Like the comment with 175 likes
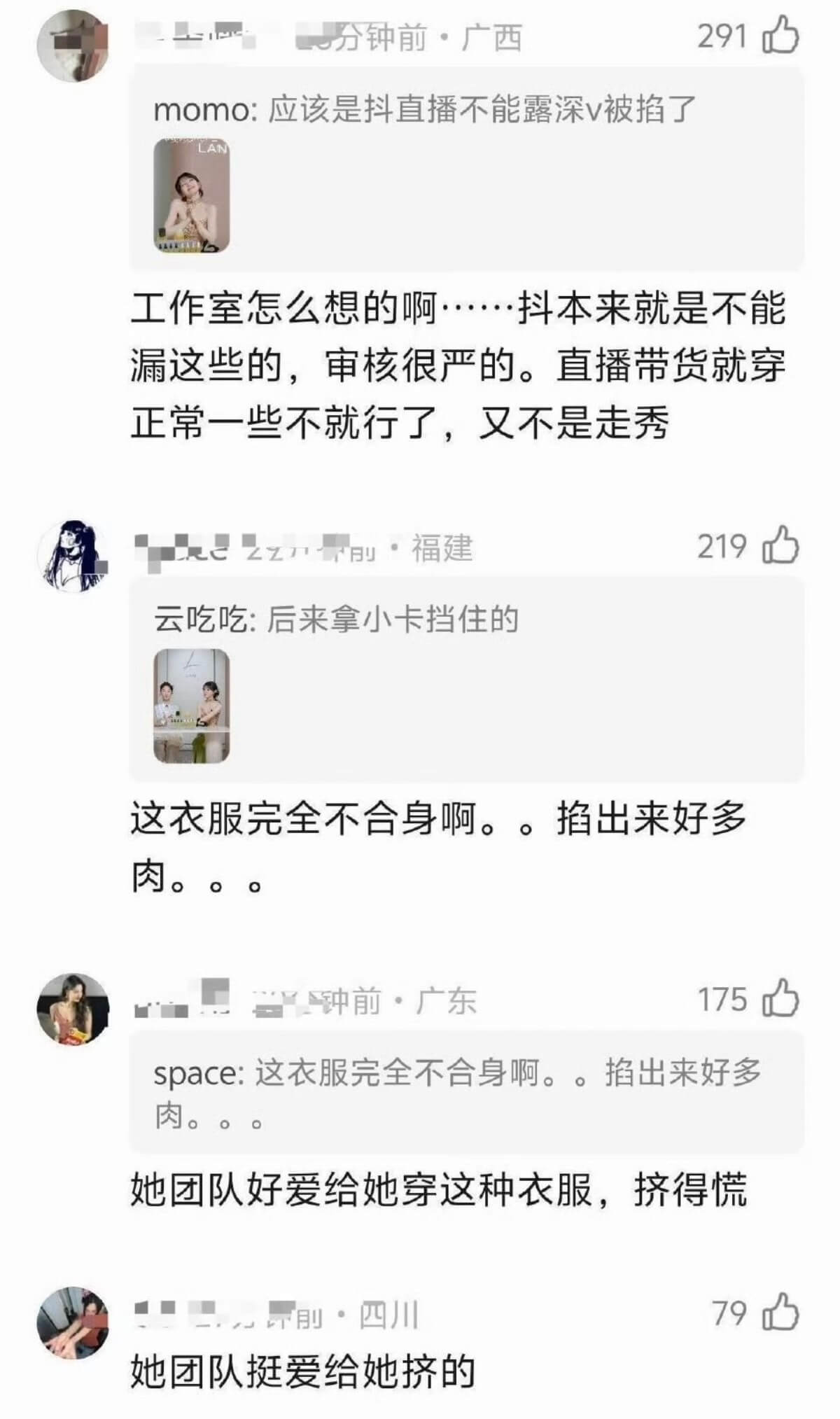Screen dimensions: 840x1419 (x=780, y=998)
